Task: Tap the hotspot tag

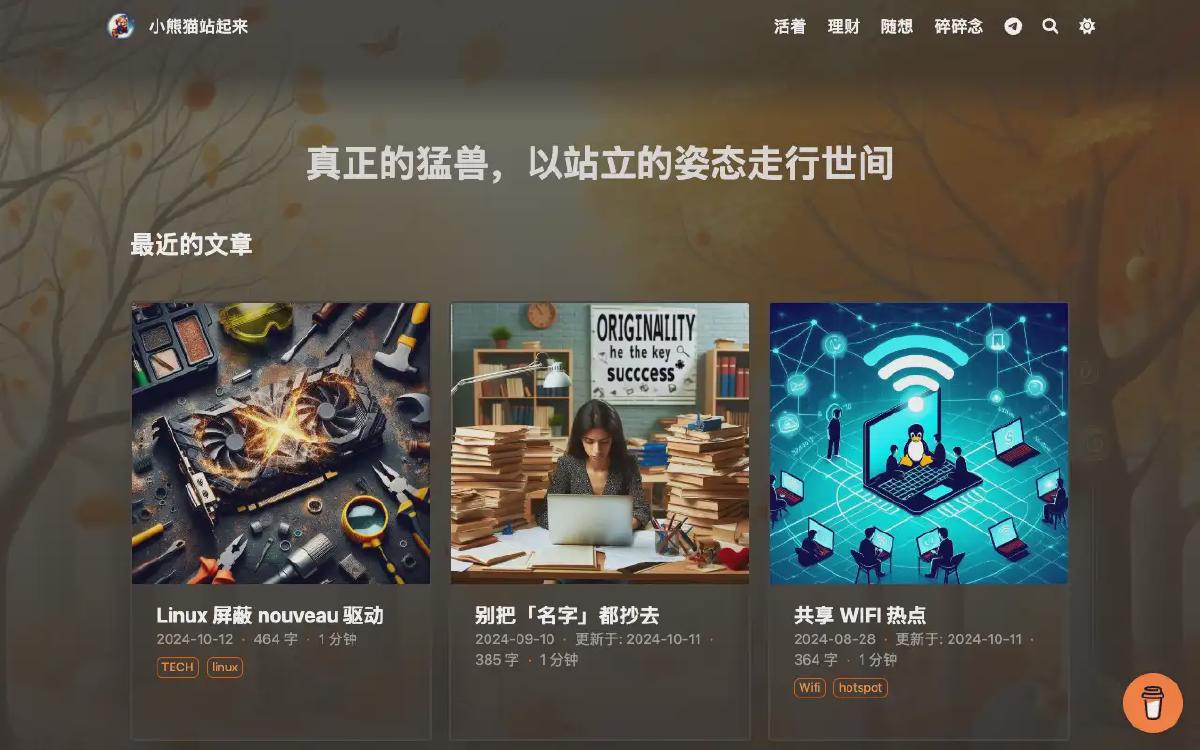Action: tap(860, 688)
